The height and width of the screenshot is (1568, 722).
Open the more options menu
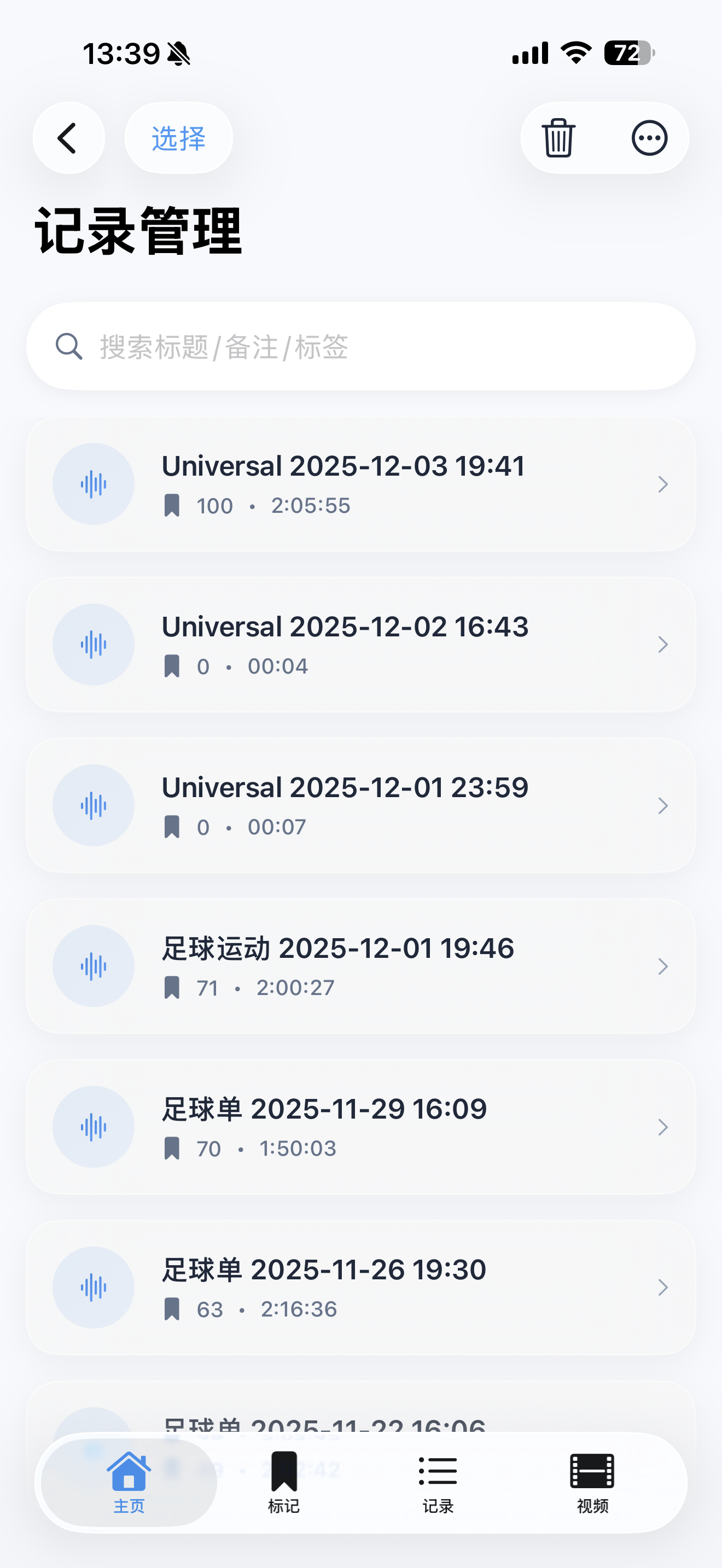point(649,138)
